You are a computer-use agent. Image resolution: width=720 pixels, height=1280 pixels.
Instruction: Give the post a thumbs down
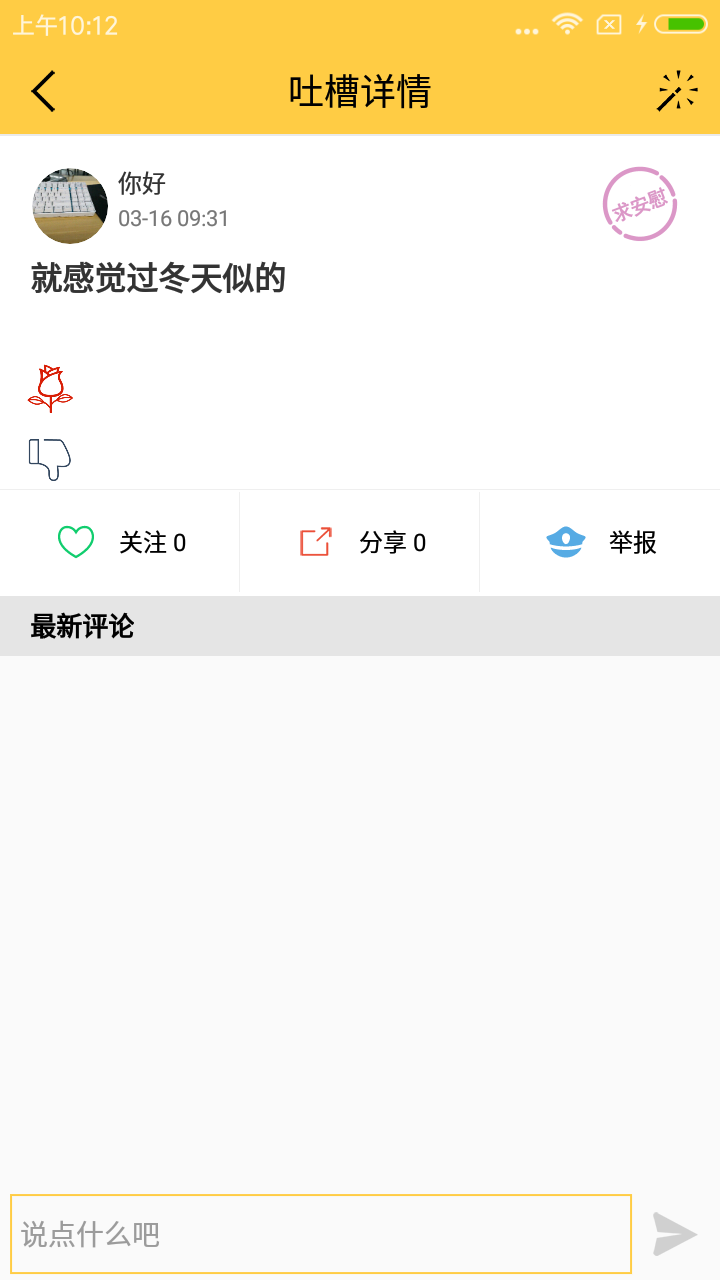48,457
